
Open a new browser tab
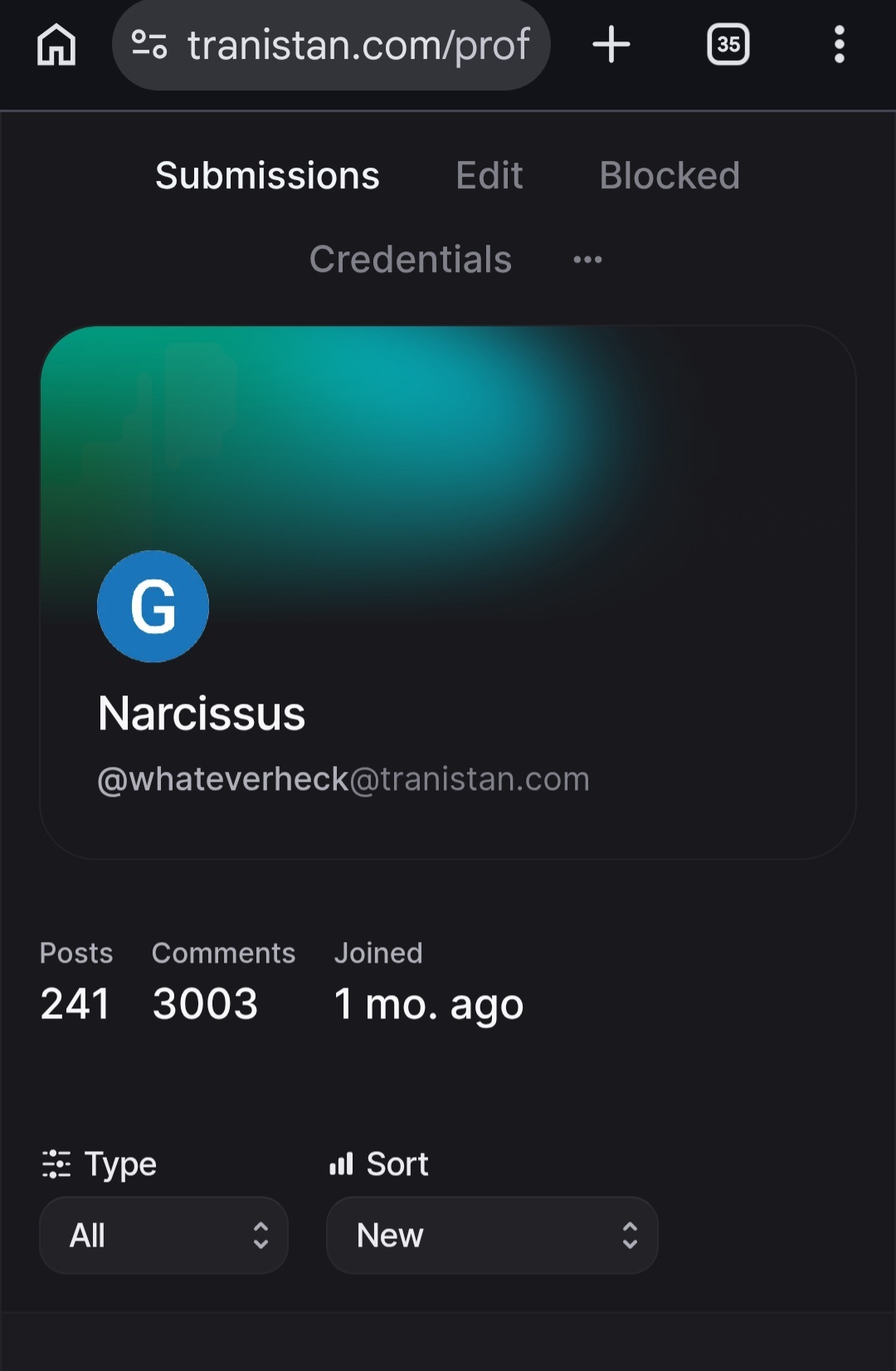click(611, 45)
